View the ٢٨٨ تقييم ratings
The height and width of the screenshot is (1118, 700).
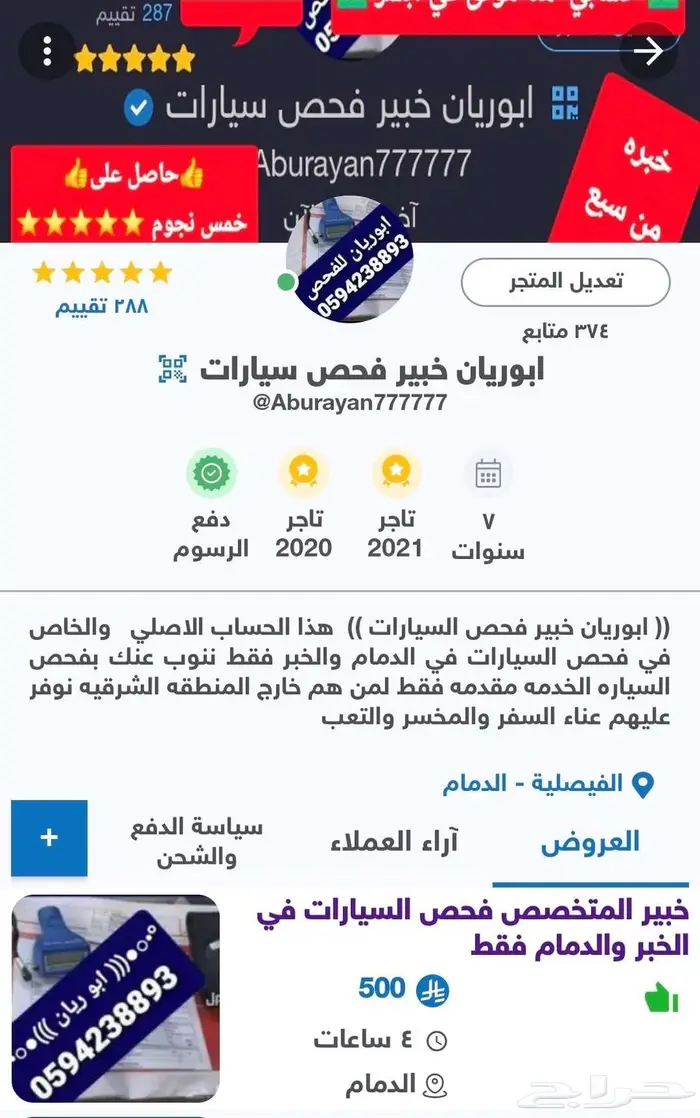[102, 307]
